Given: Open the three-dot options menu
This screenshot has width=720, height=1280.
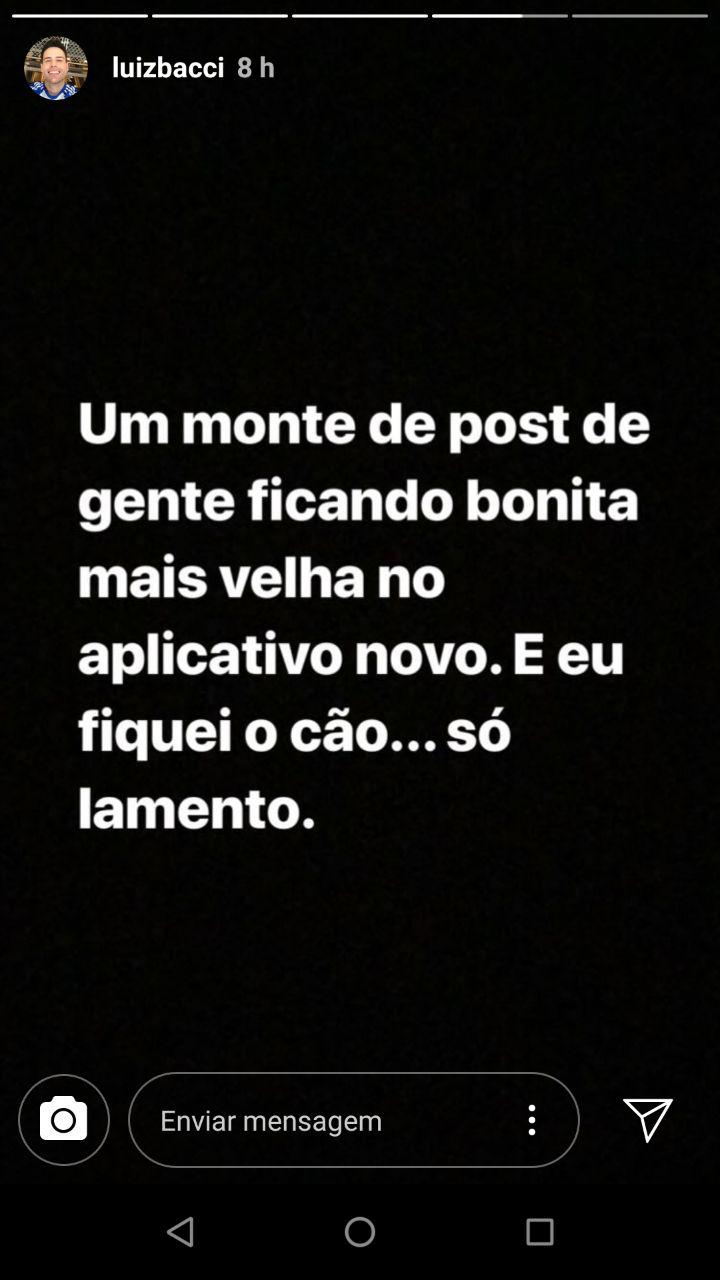Looking at the screenshot, I should tap(532, 1120).
